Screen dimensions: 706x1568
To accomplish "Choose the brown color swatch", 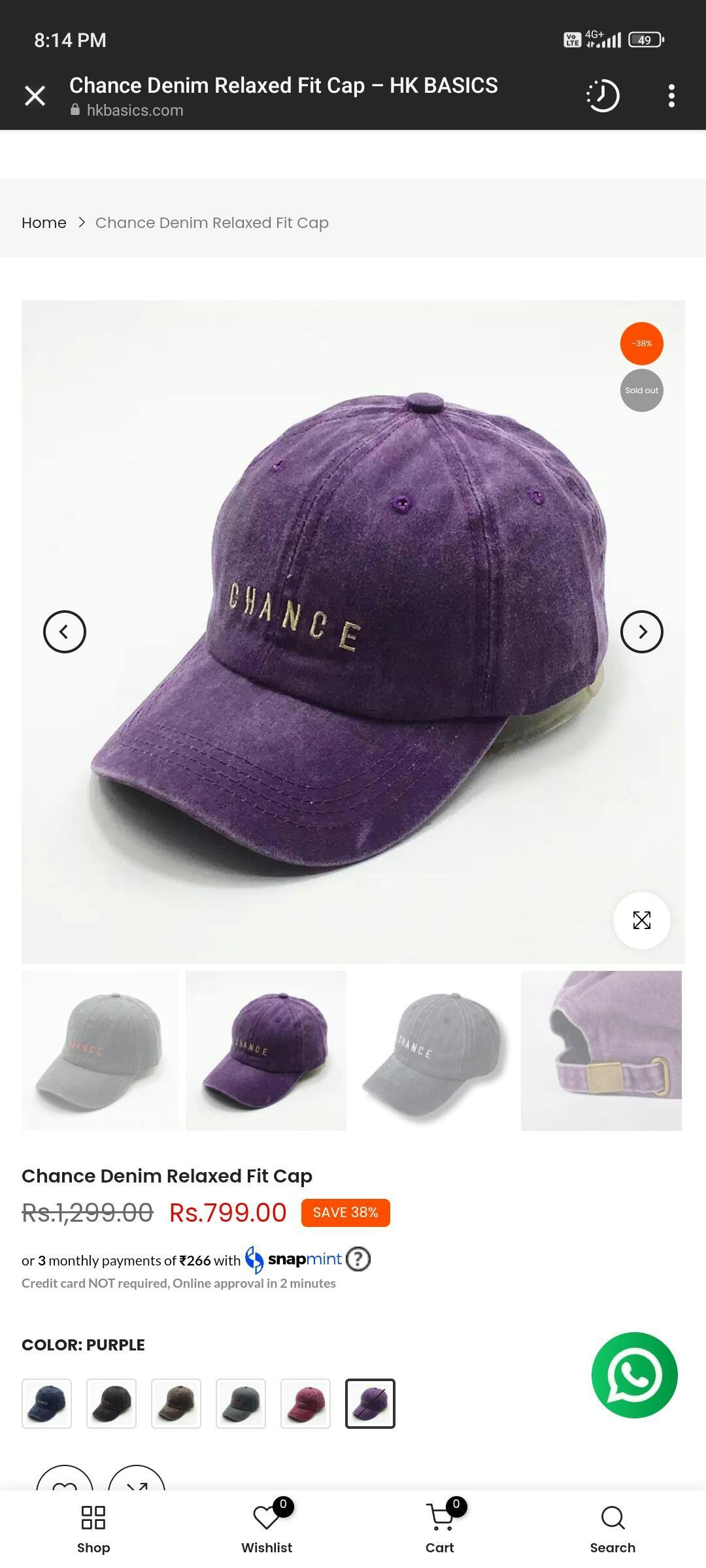I will click(176, 1403).
